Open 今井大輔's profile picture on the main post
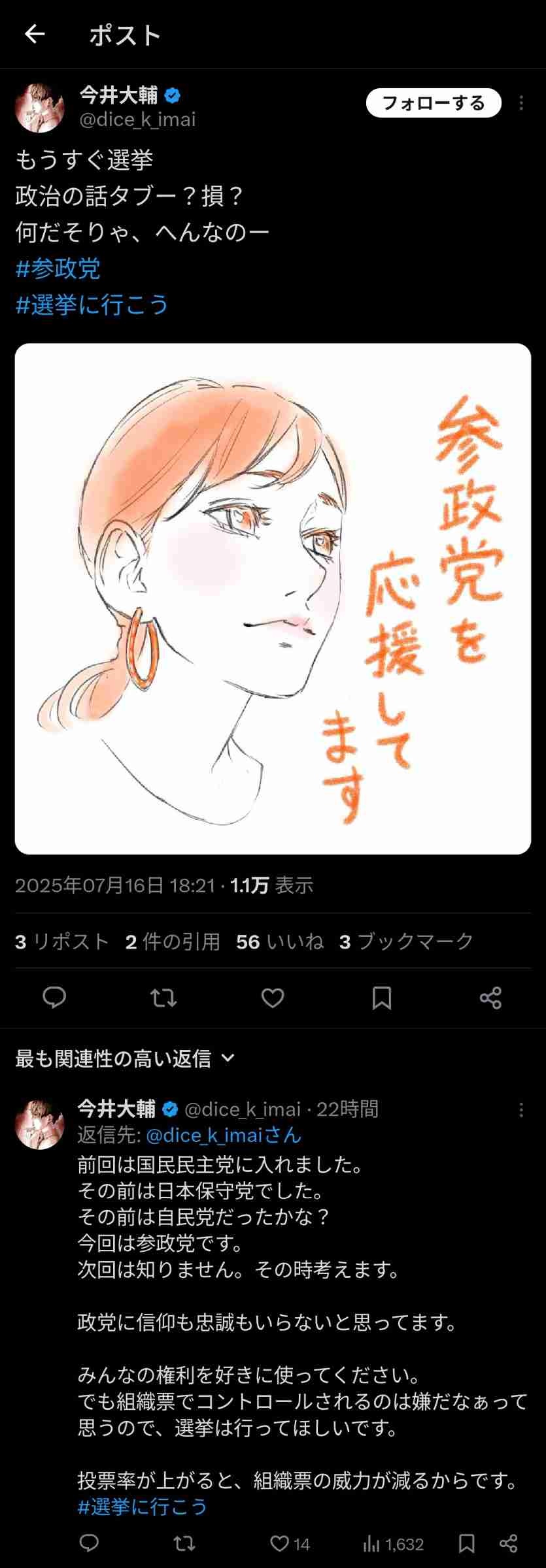This screenshot has width=546, height=1568. 40,107
